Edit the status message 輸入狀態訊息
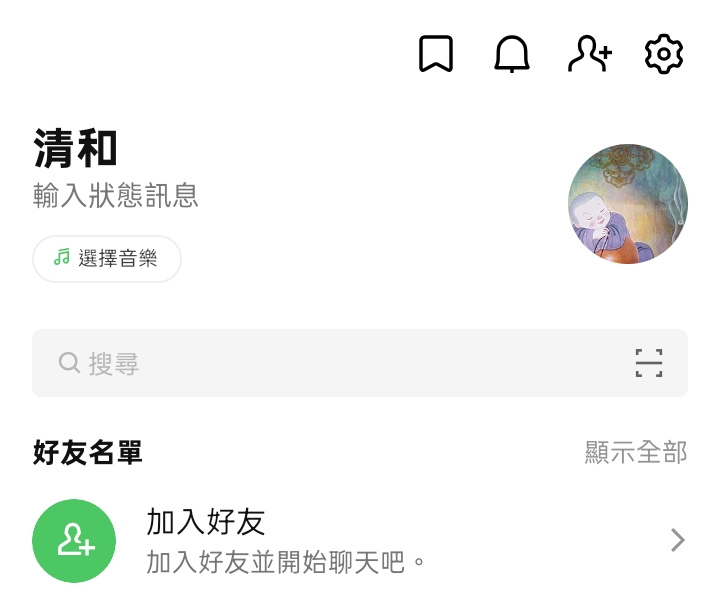 pyautogui.click(x=116, y=195)
